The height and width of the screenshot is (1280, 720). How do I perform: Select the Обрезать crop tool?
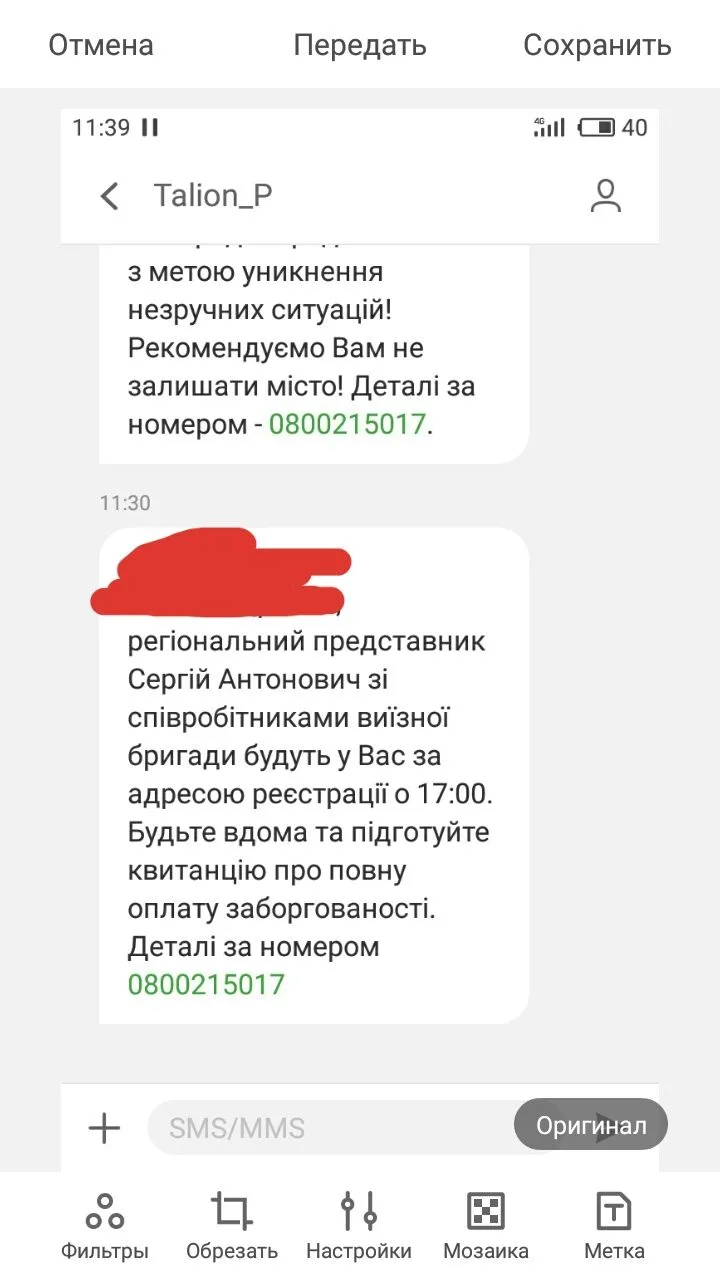(x=232, y=1225)
